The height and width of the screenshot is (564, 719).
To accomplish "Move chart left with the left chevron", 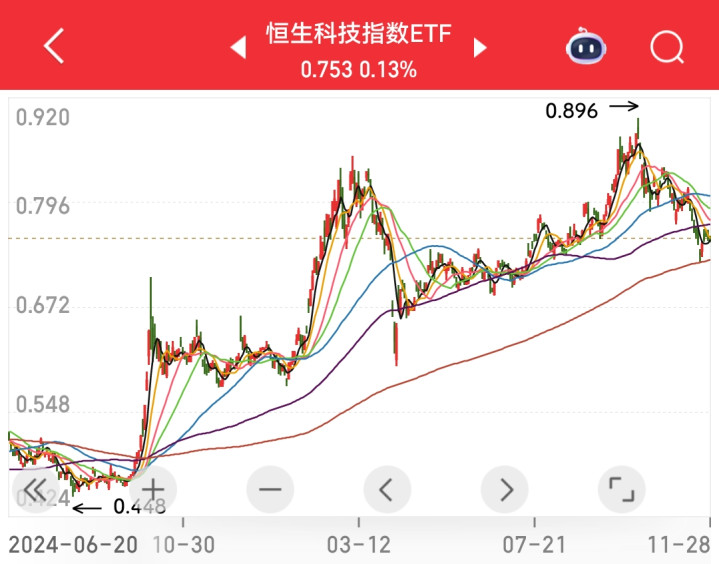I will point(388,489).
